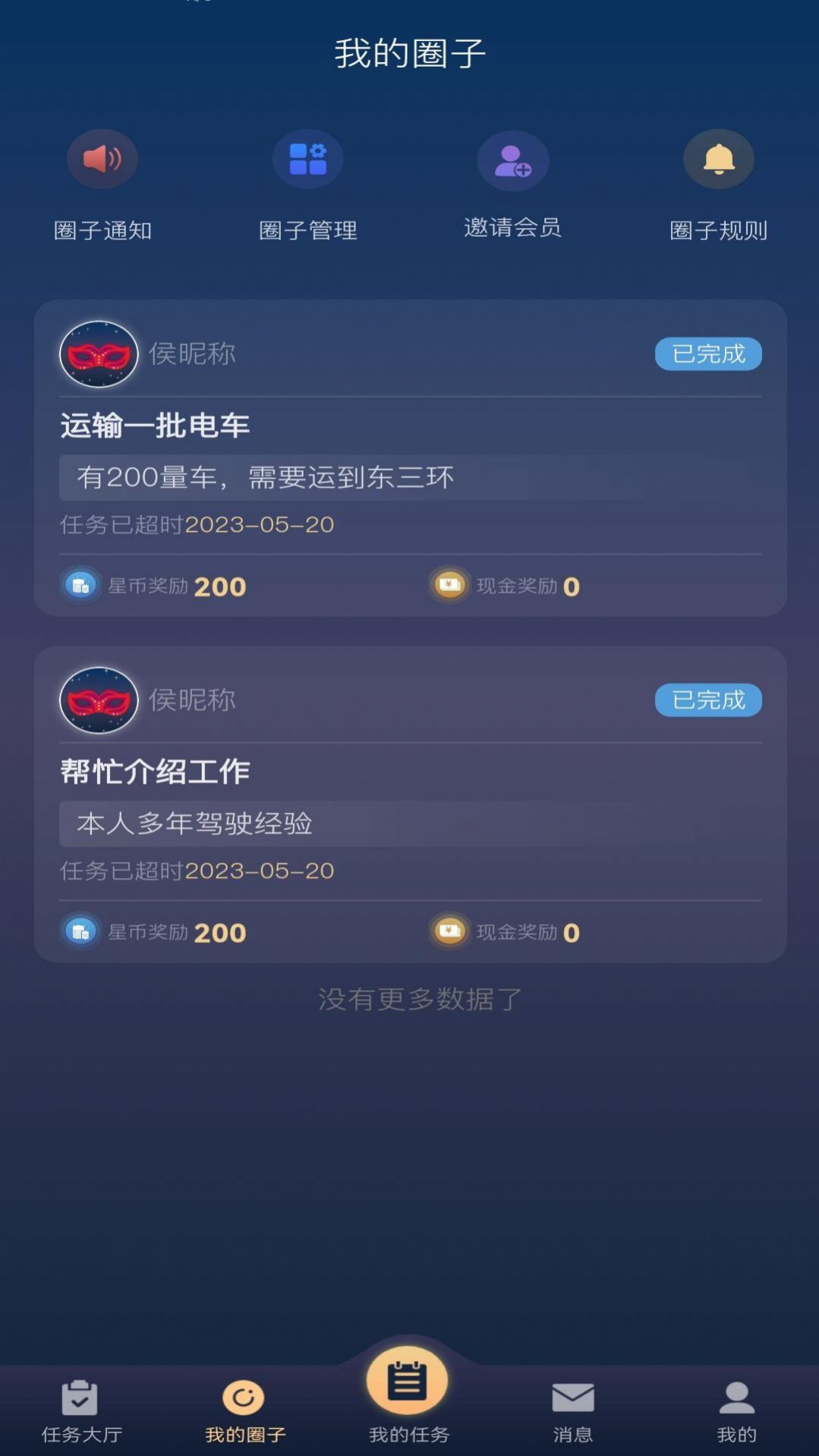Open the red mask avatar of 侯昵称

pos(96,353)
